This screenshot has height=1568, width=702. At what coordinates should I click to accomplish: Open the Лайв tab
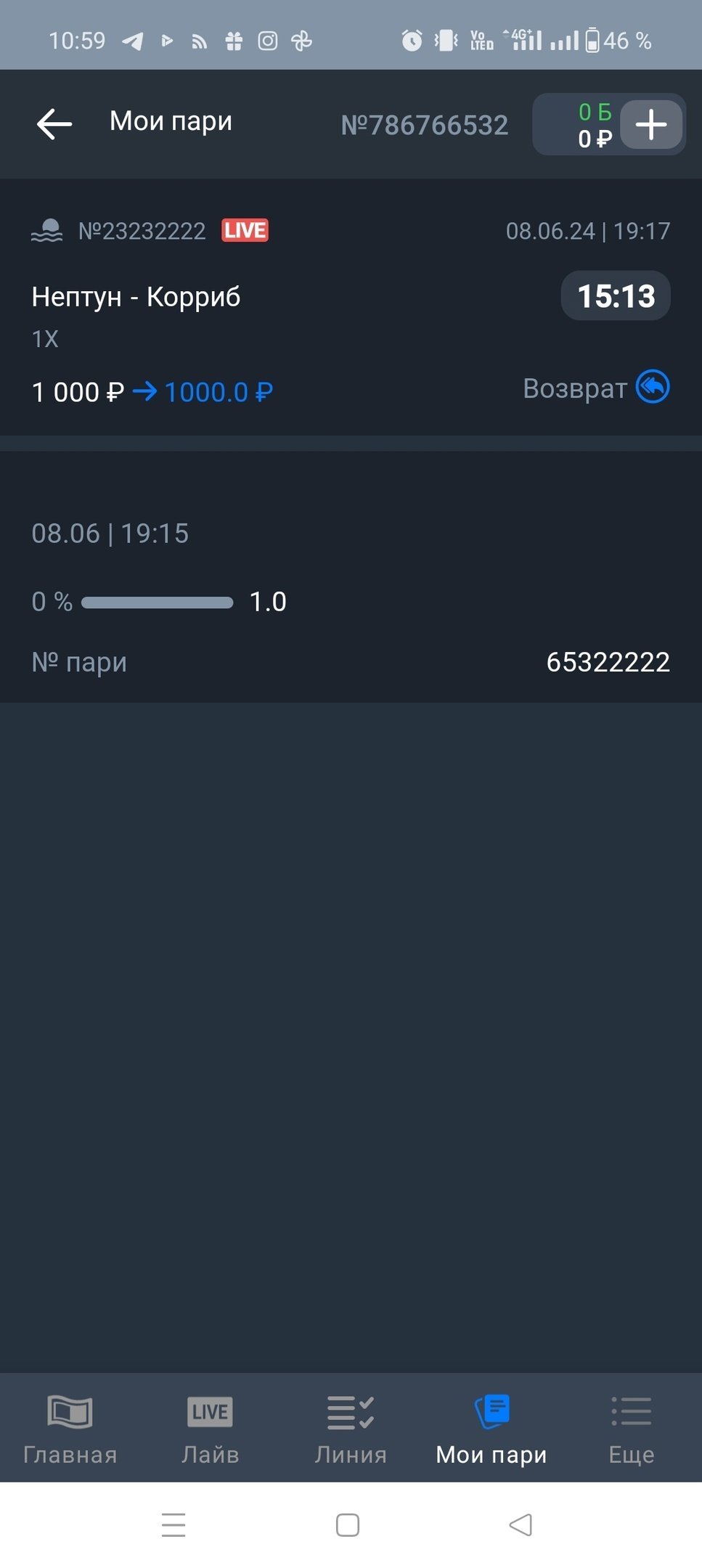pyautogui.click(x=210, y=1428)
